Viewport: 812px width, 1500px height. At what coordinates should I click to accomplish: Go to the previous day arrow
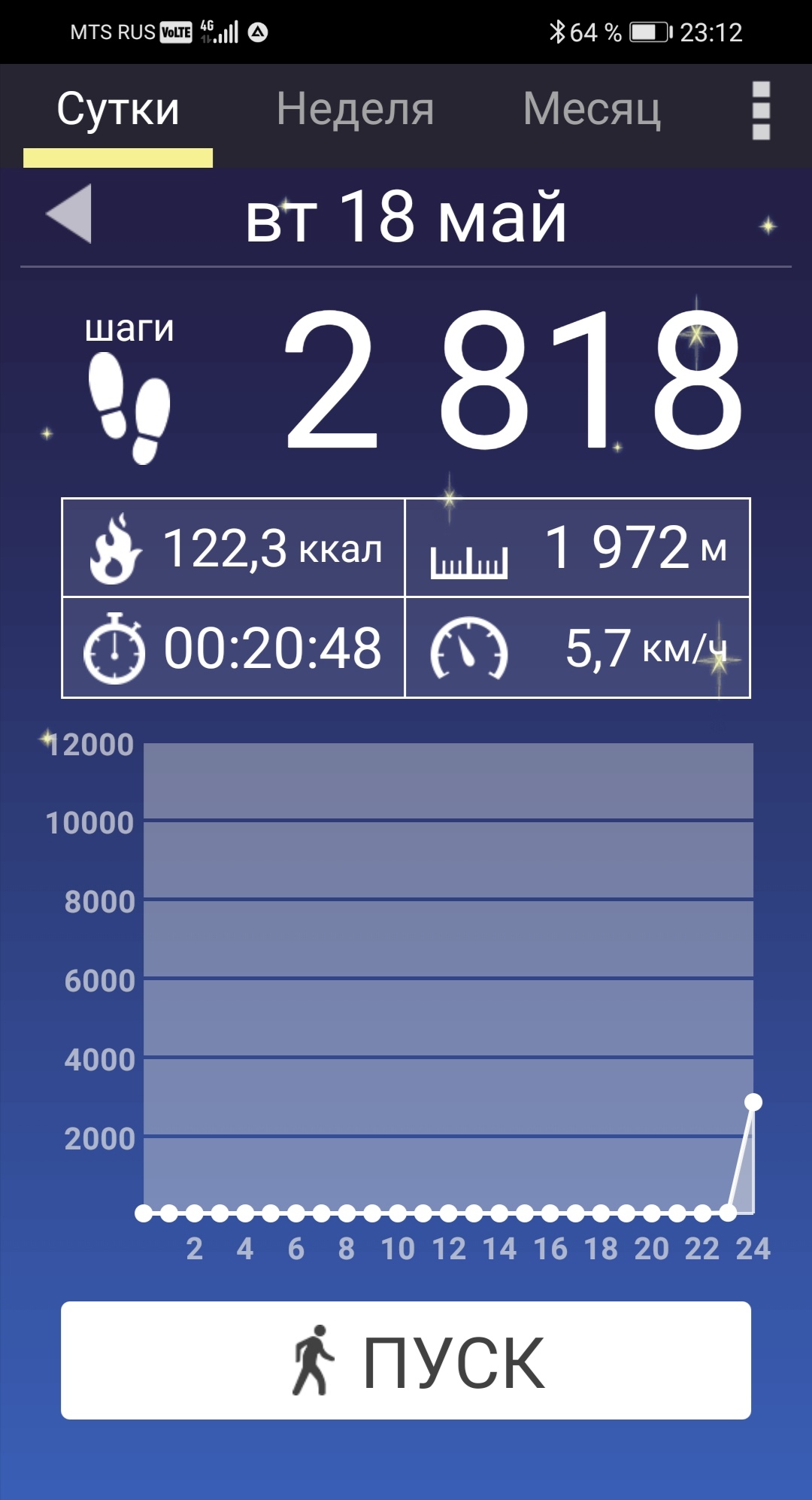[x=69, y=214]
